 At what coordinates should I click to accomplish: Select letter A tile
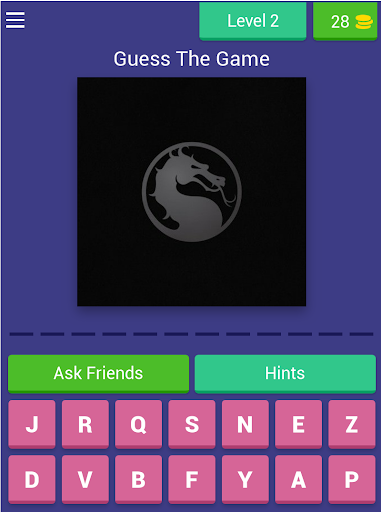pyautogui.click(x=298, y=479)
